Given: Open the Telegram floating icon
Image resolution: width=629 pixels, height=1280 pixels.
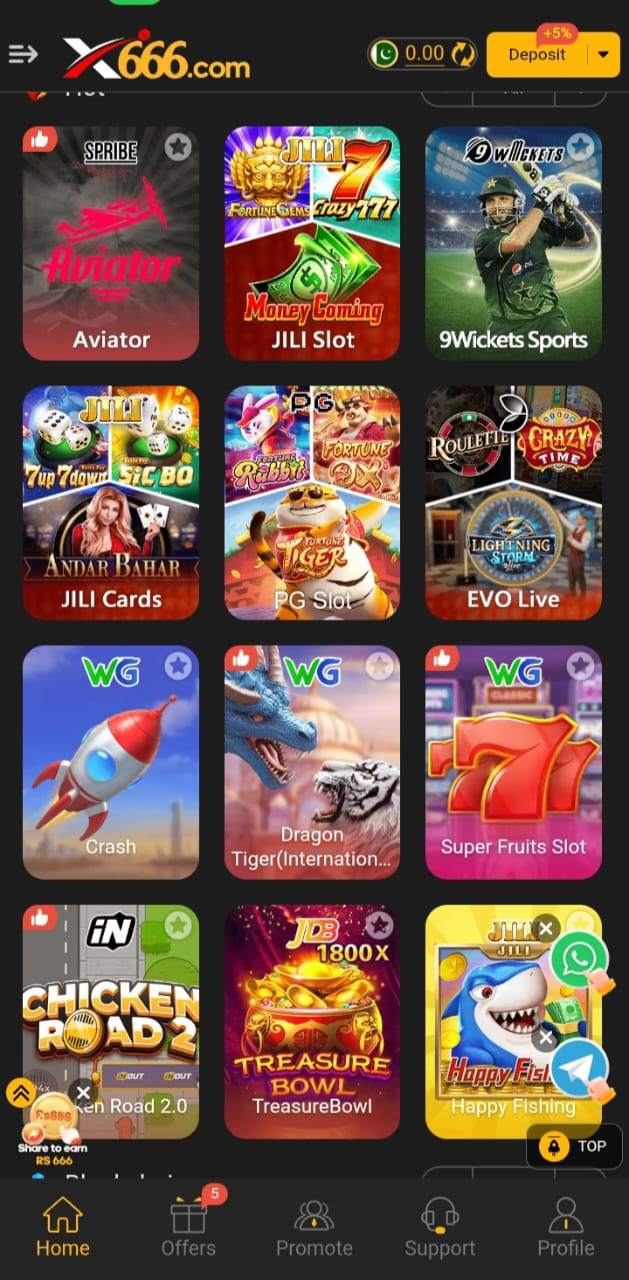Looking at the screenshot, I should pyautogui.click(x=578, y=1068).
